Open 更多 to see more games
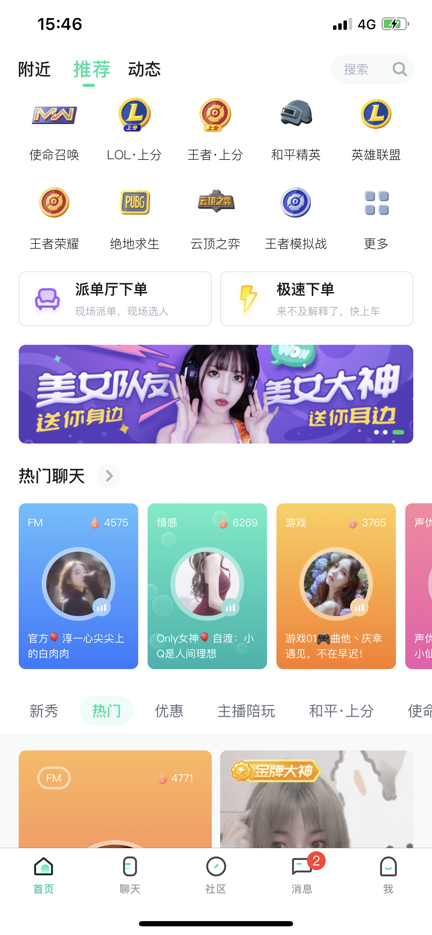 pyautogui.click(x=377, y=218)
